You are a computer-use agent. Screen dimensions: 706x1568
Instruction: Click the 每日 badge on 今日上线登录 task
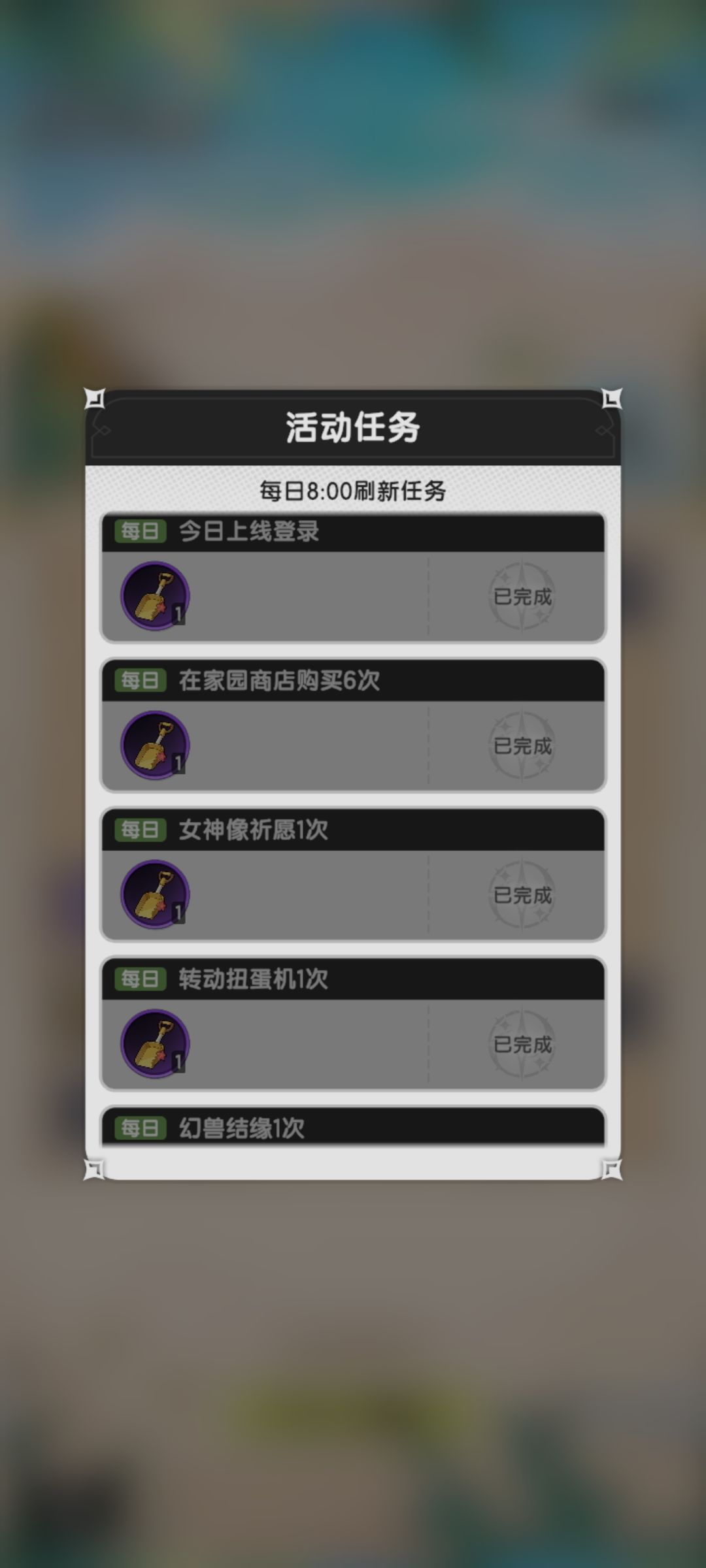pos(137,531)
